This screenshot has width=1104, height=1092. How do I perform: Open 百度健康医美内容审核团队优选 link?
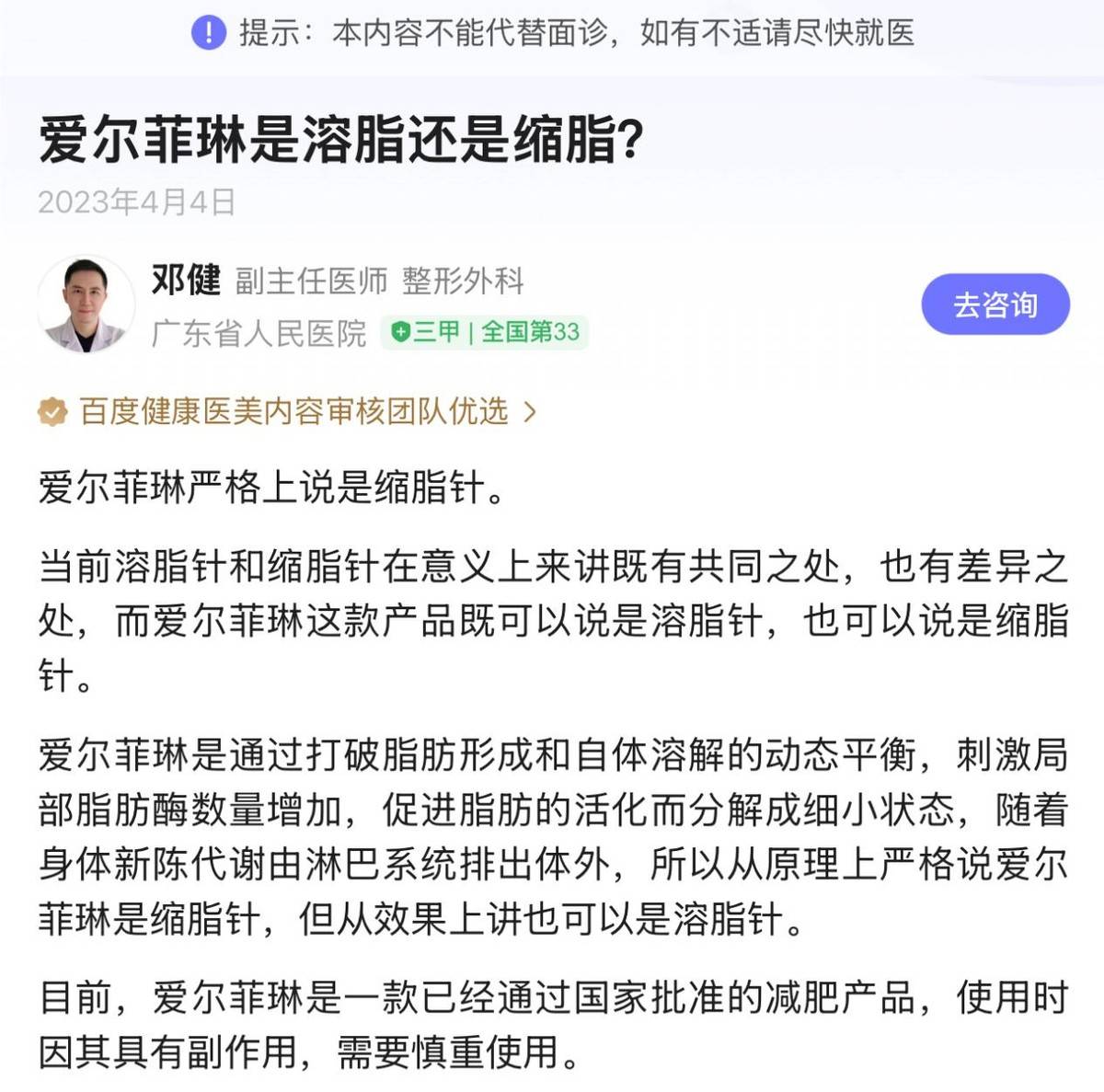click(293, 411)
